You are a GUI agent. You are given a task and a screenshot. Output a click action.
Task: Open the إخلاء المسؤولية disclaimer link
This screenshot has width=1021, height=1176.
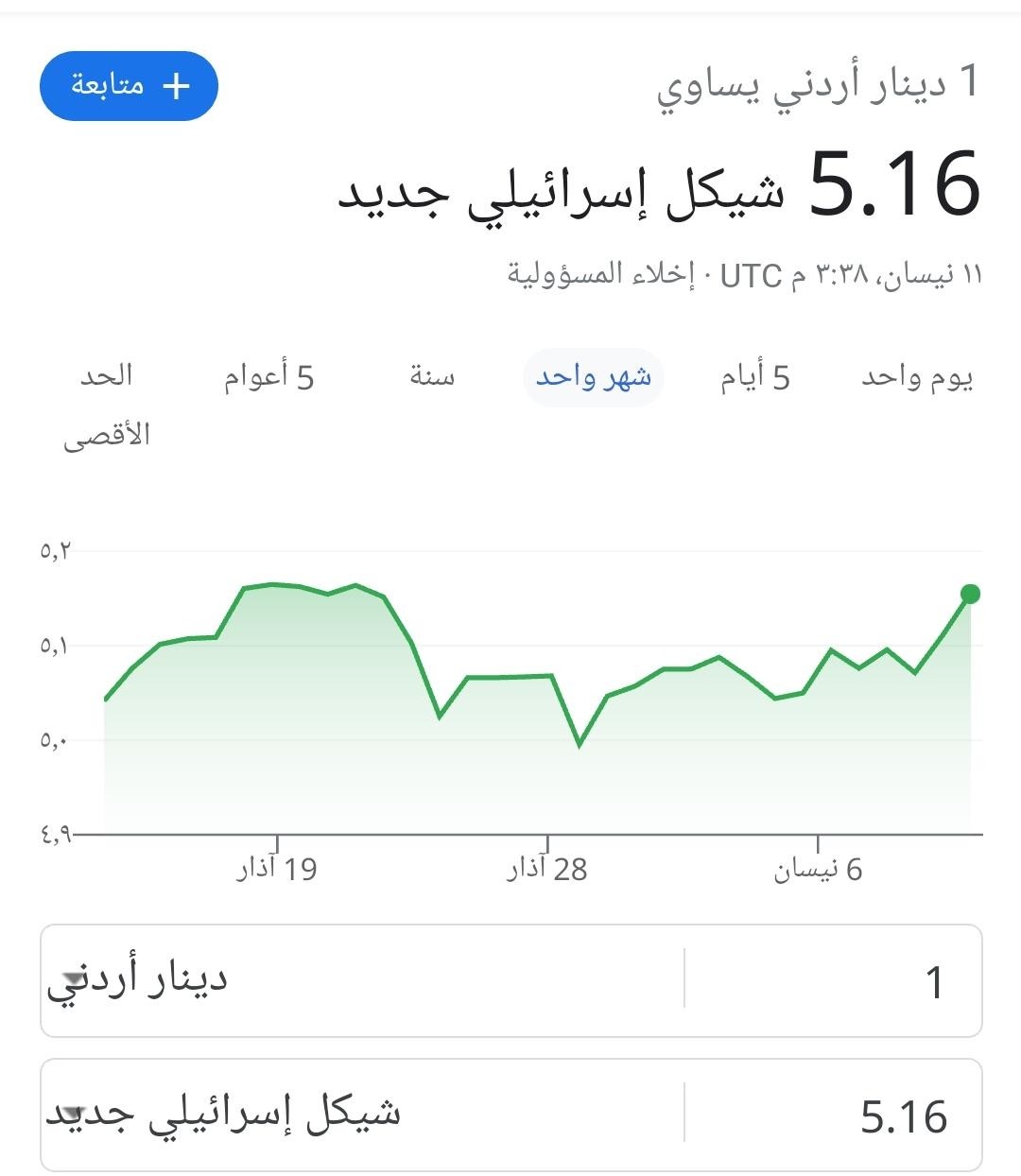point(601,275)
